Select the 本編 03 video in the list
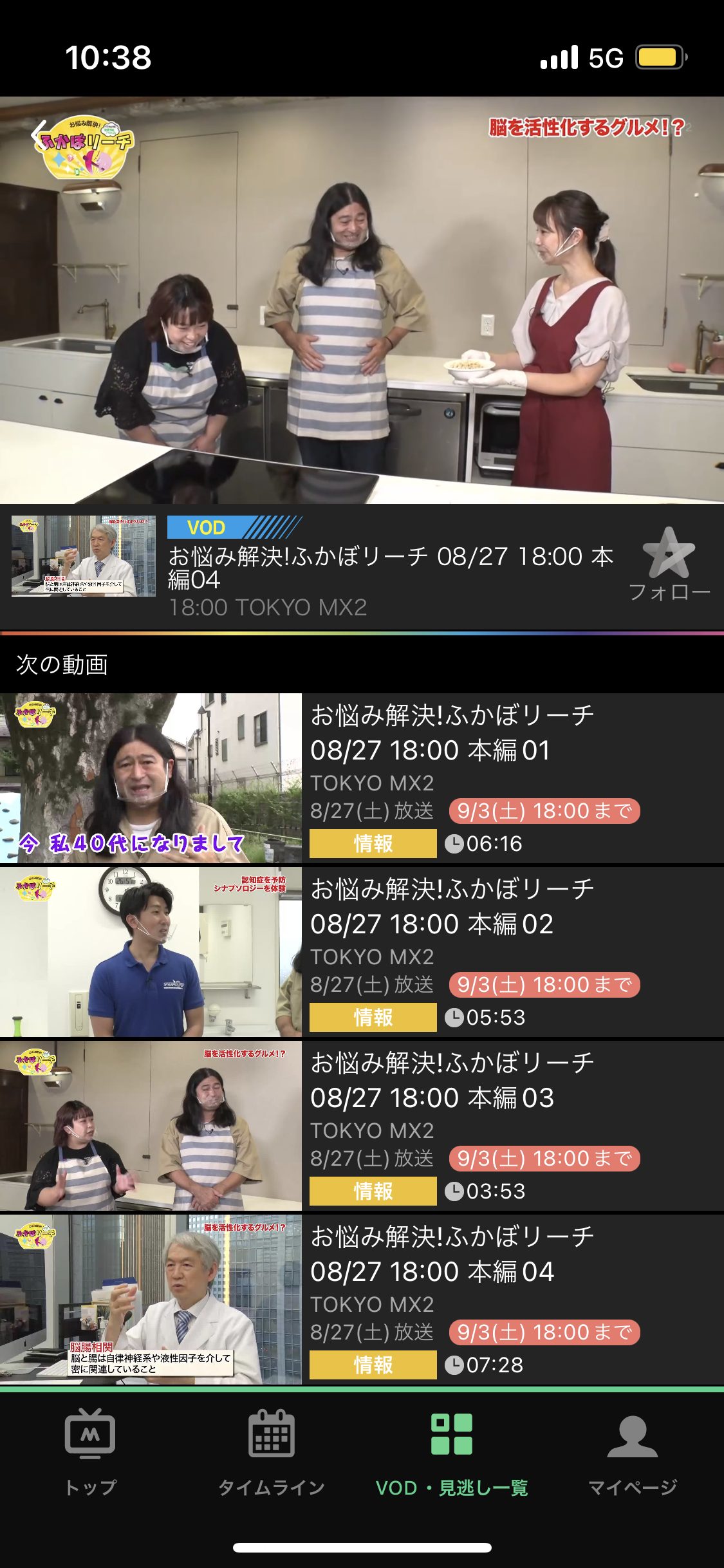 tap(362, 1126)
